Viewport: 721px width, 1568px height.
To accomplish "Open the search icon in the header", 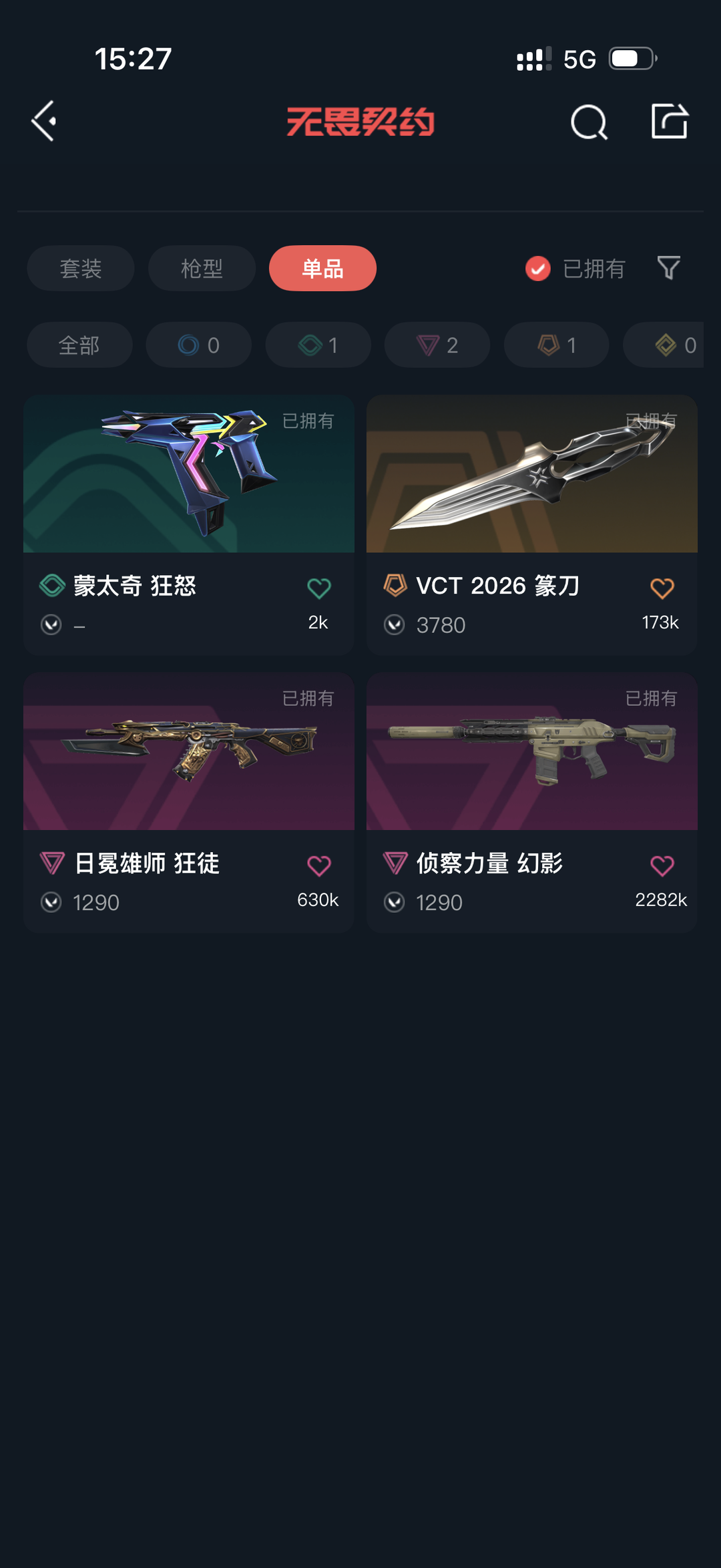I will tap(589, 122).
